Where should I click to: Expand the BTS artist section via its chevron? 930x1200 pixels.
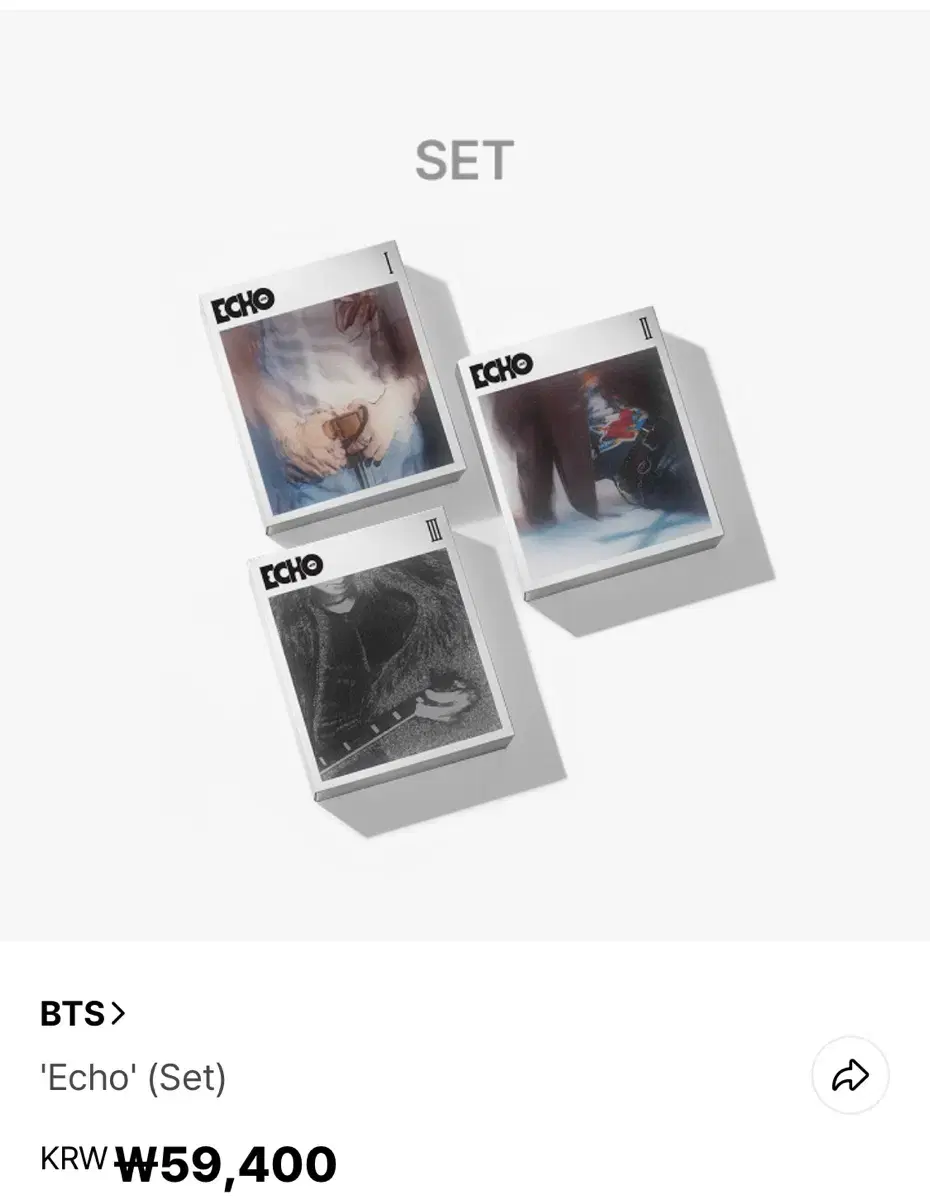pyautogui.click(x=119, y=1015)
